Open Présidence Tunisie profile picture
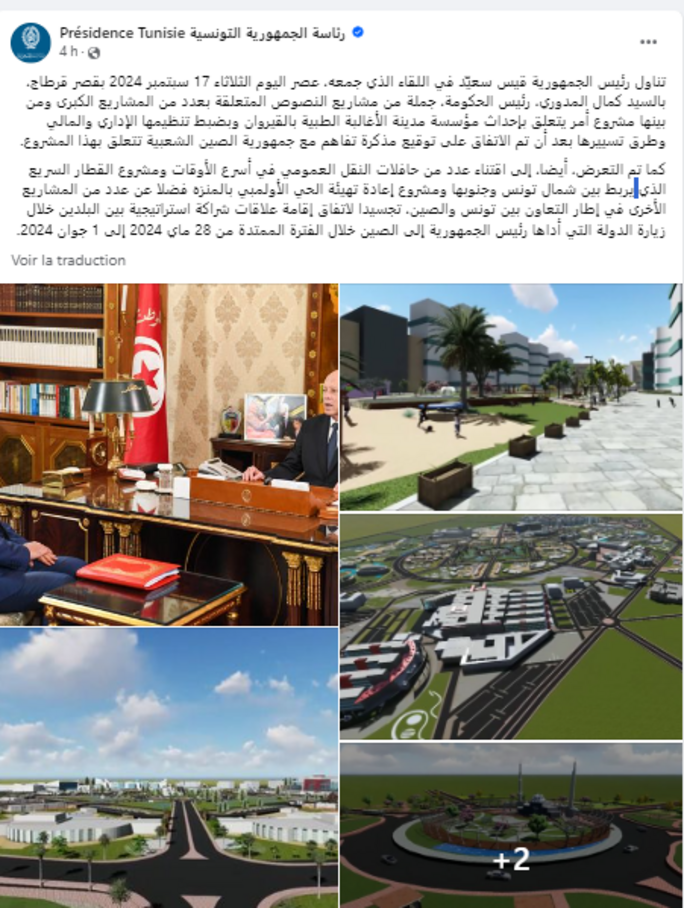684x908 pixels. pyautogui.click(x=30, y=42)
